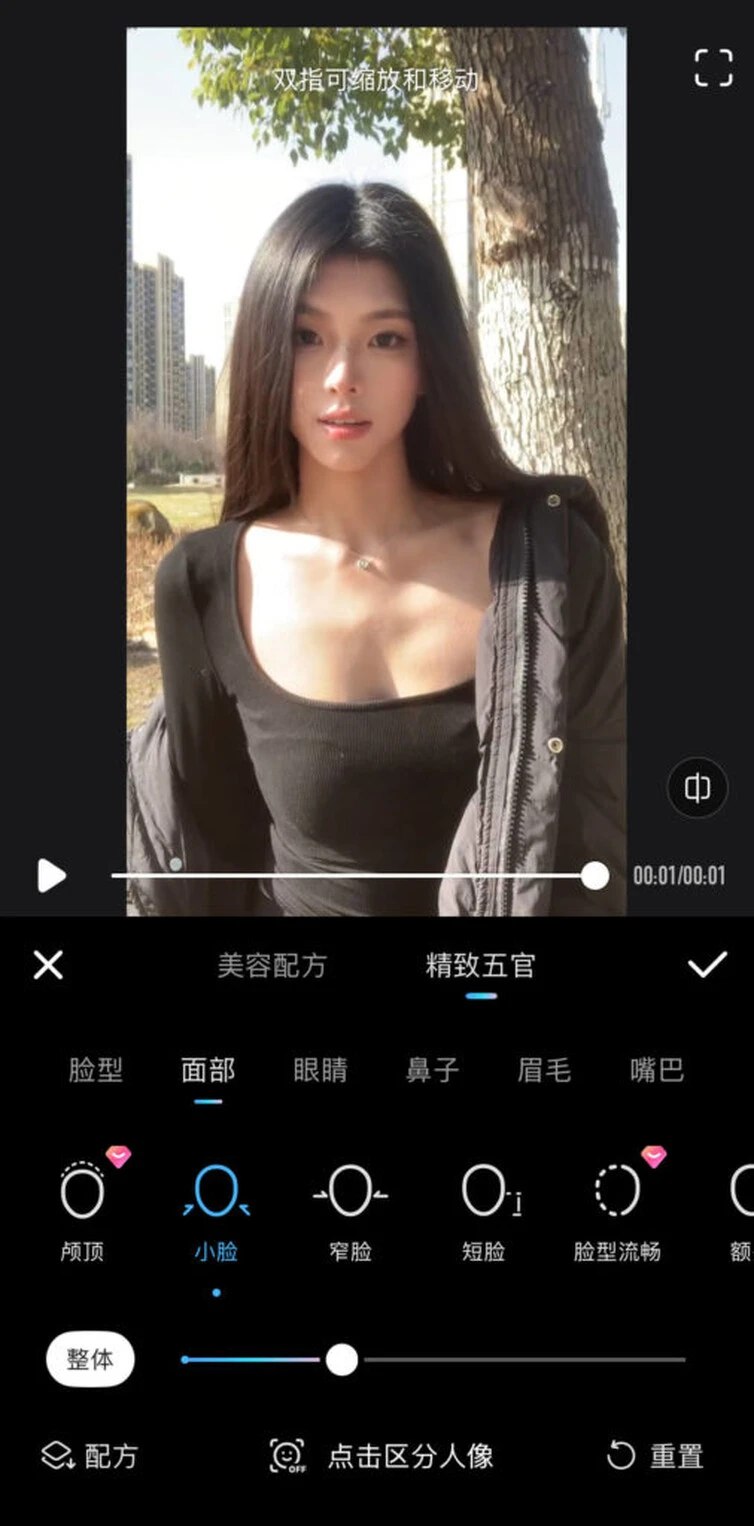Select the 精致五官 tab
Image resolution: width=754 pixels, height=1526 pixels.
pyautogui.click(x=480, y=966)
